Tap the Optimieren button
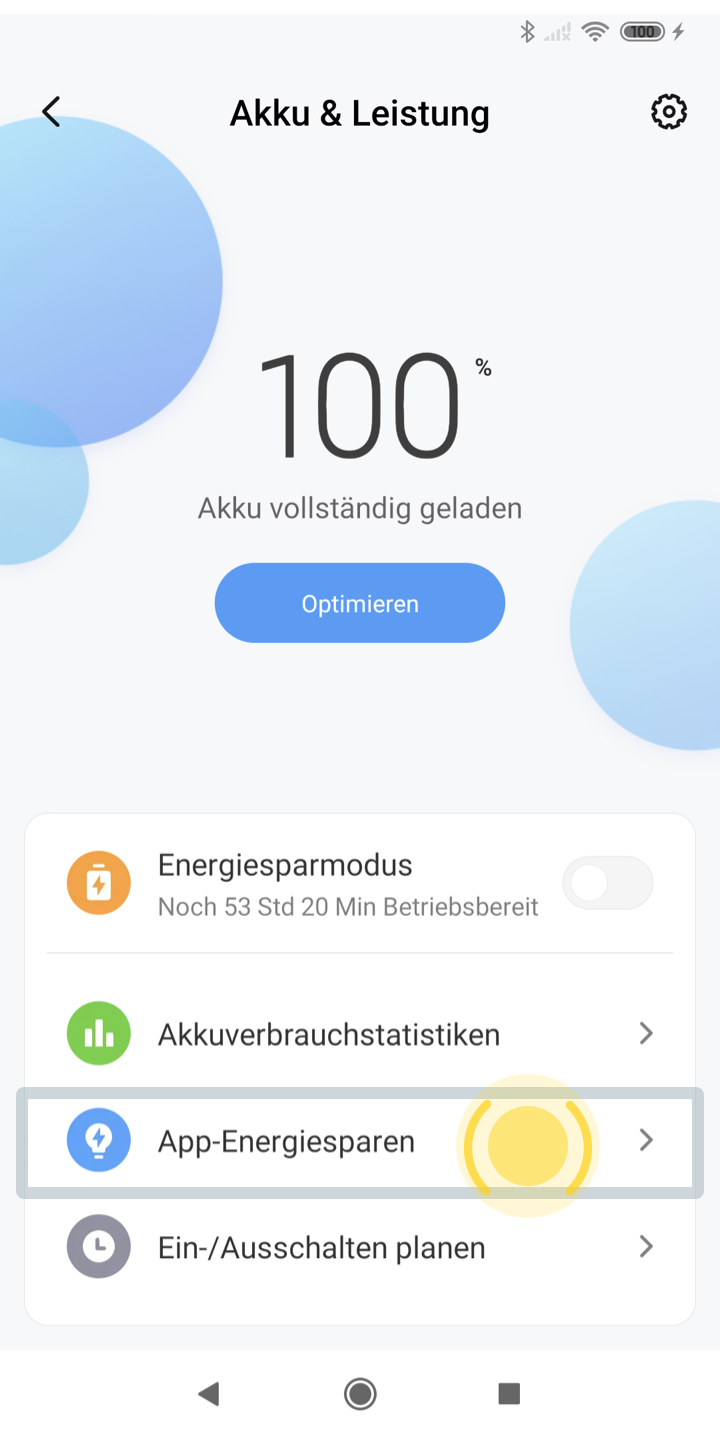Screen dimensions: 720x1436 coord(360,603)
